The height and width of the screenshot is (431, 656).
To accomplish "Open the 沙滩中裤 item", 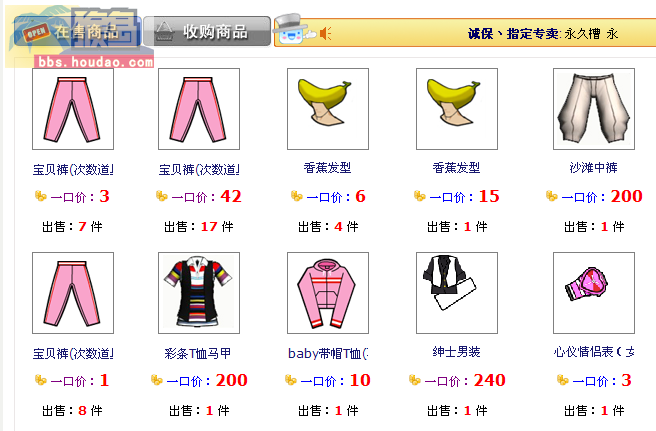I will (x=594, y=109).
